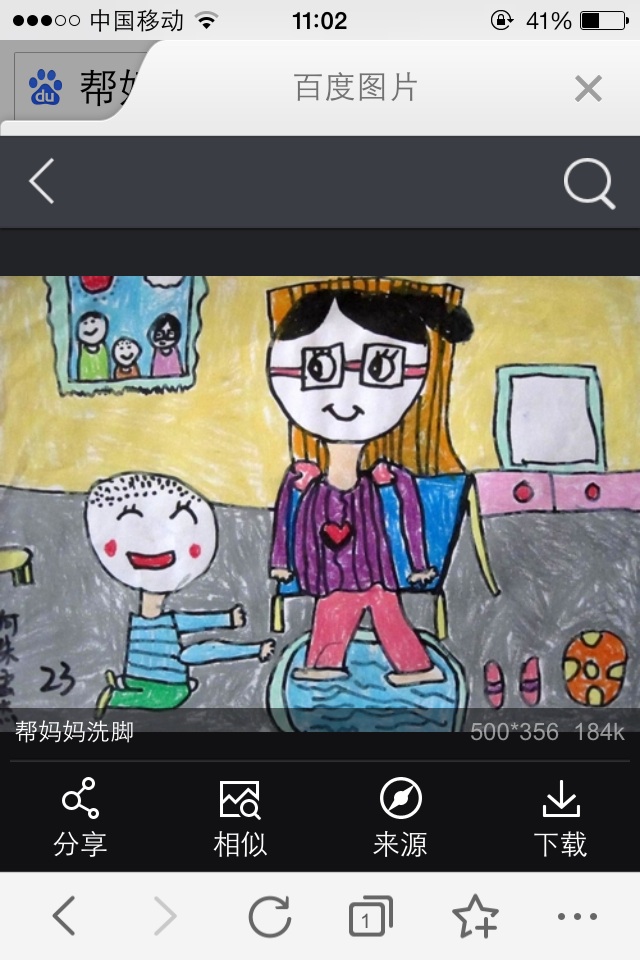Close the 百度图片 tab
The height and width of the screenshot is (960, 640).
(x=588, y=89)
